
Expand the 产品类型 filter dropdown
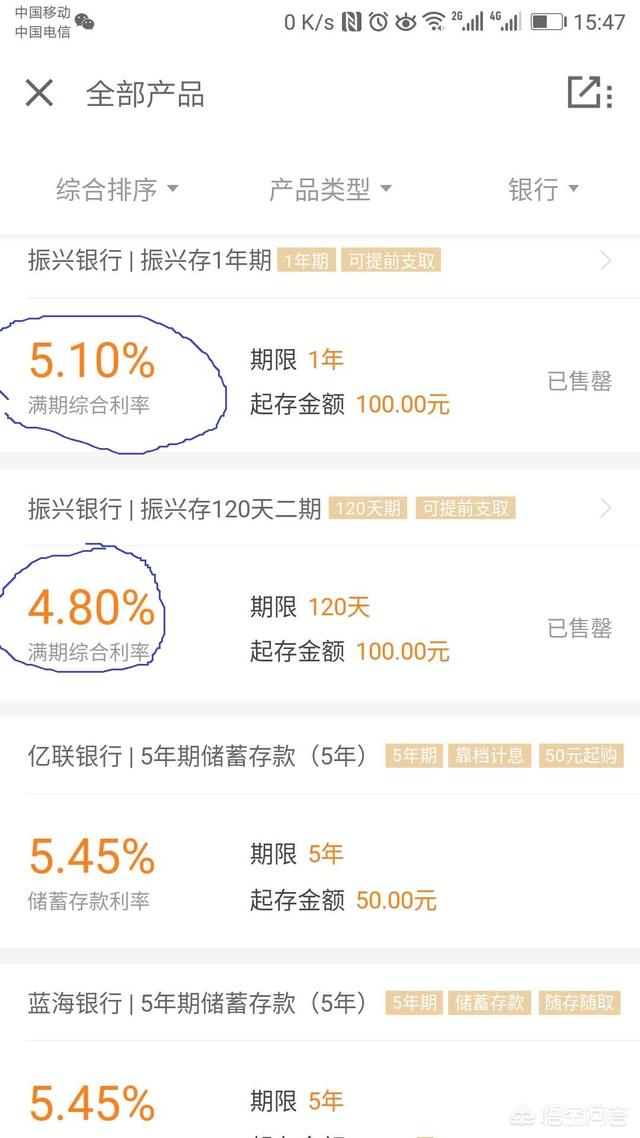[330, 190]
